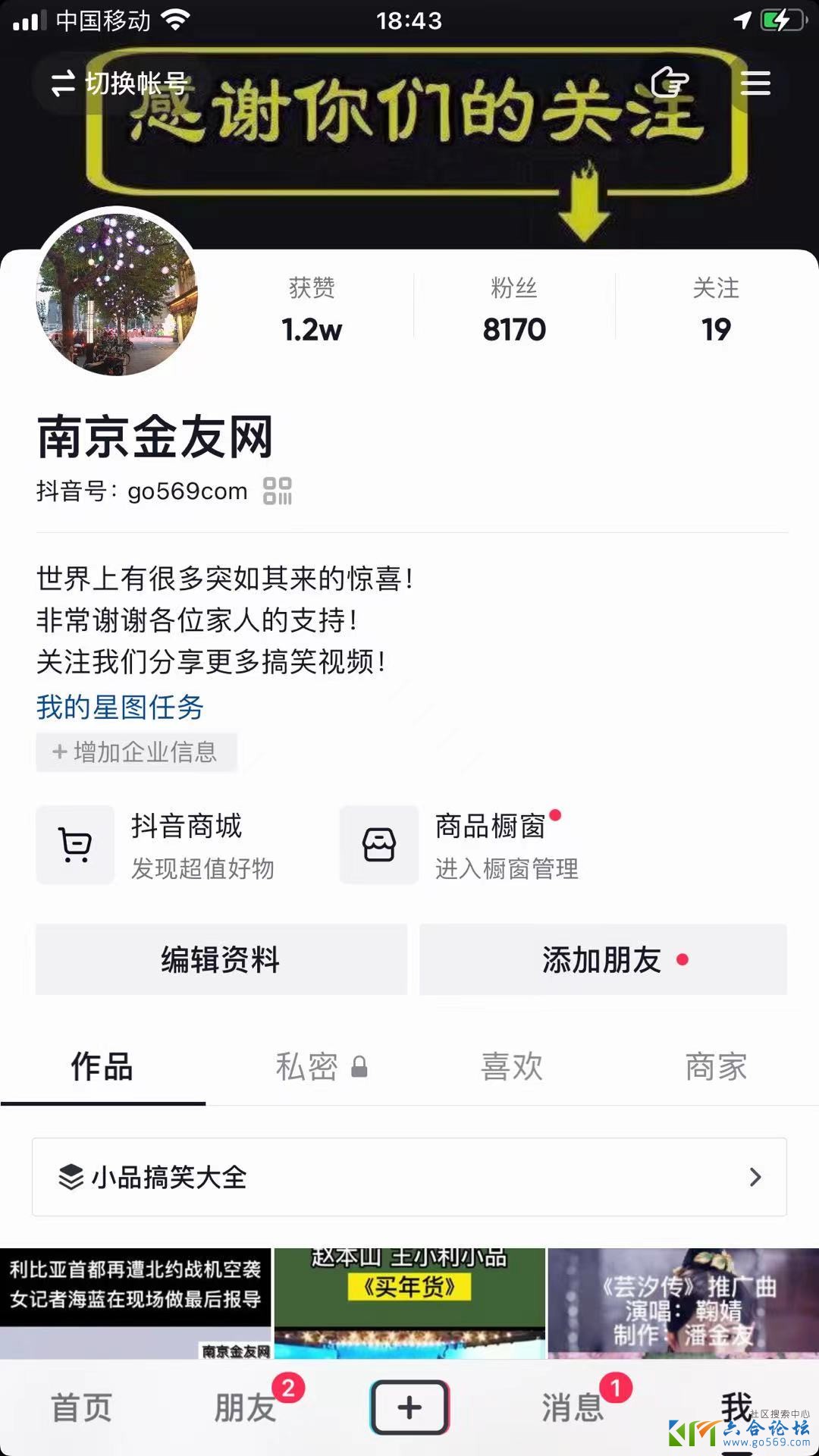This screenshot has height=1456, width=819.
Task: Go to the 首页 home tab
Action: pos(81,1408)
